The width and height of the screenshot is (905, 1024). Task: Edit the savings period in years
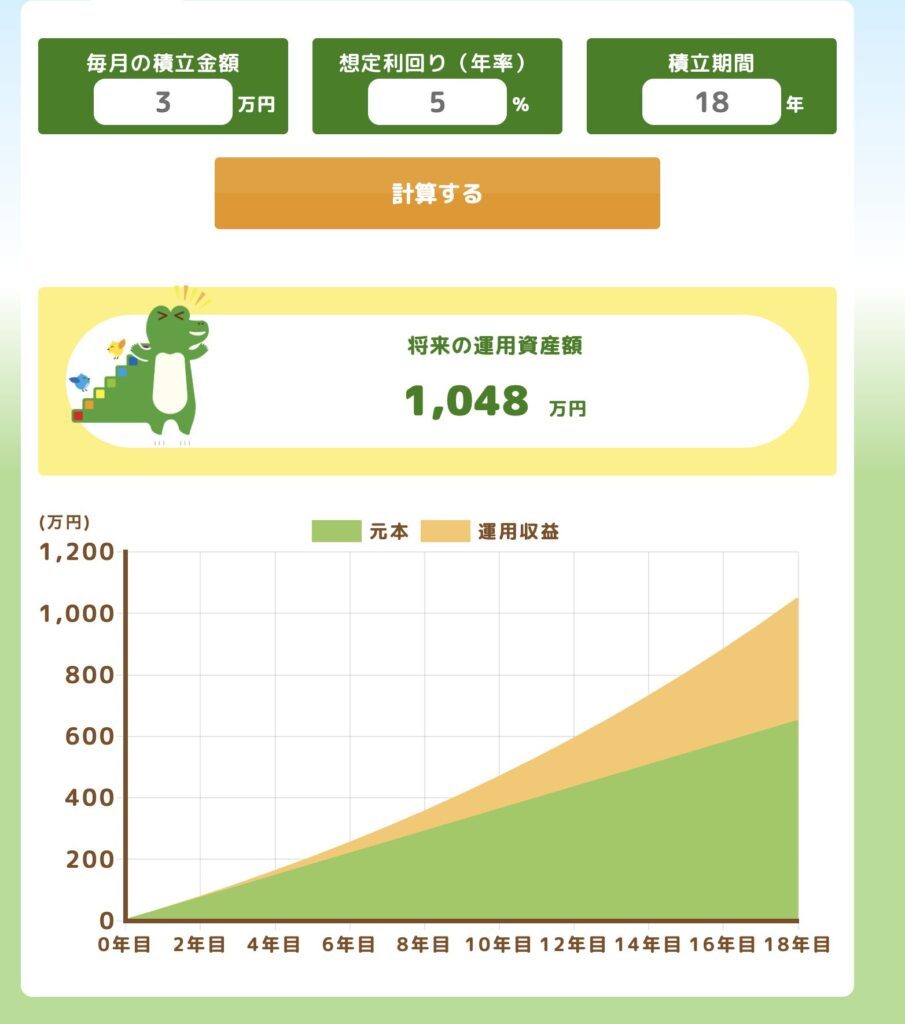coord(711,103)
